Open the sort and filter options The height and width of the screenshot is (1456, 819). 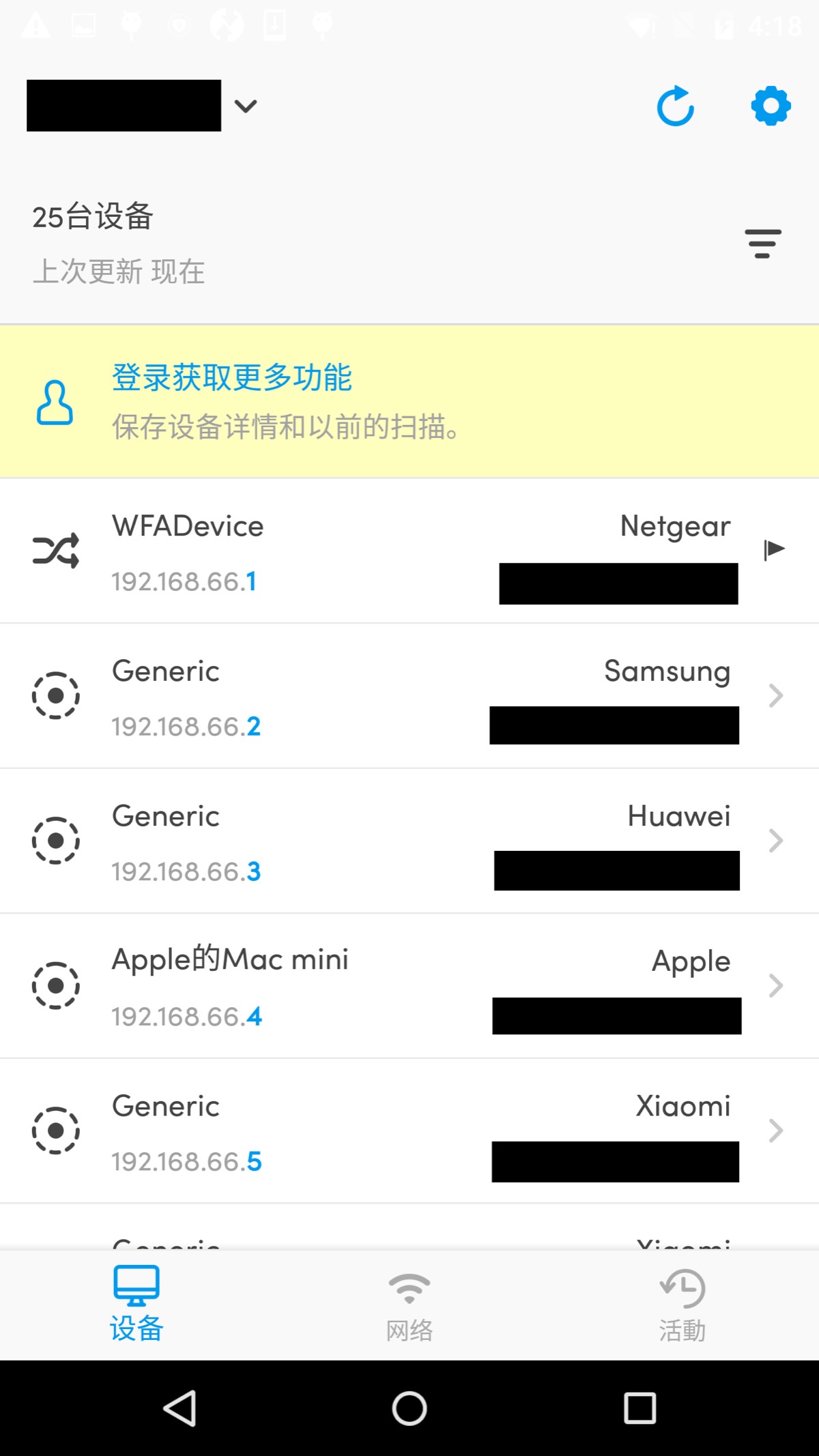763,244
